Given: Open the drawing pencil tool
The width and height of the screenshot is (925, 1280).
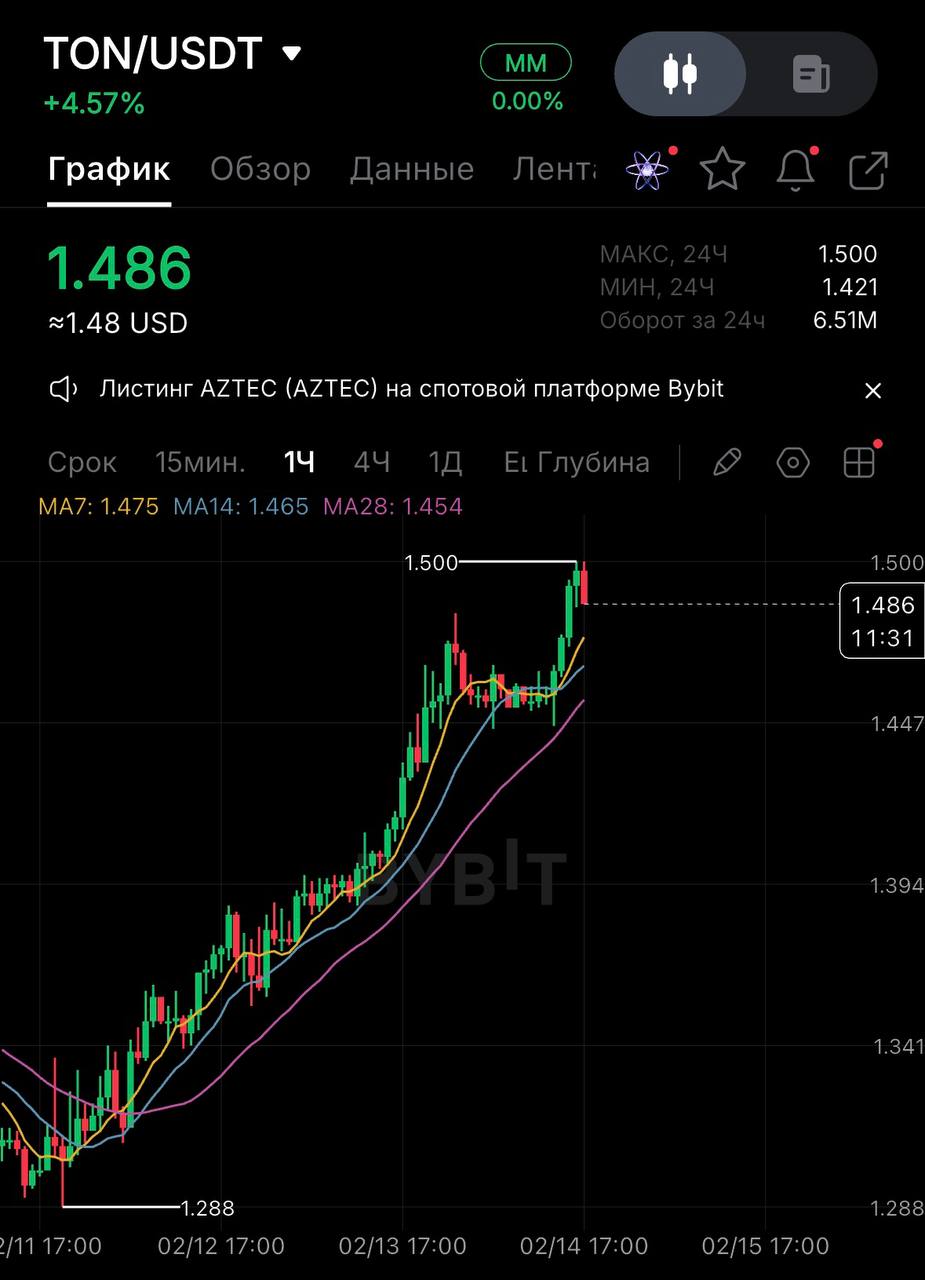Looking at the screenshot, I should 727,462.
